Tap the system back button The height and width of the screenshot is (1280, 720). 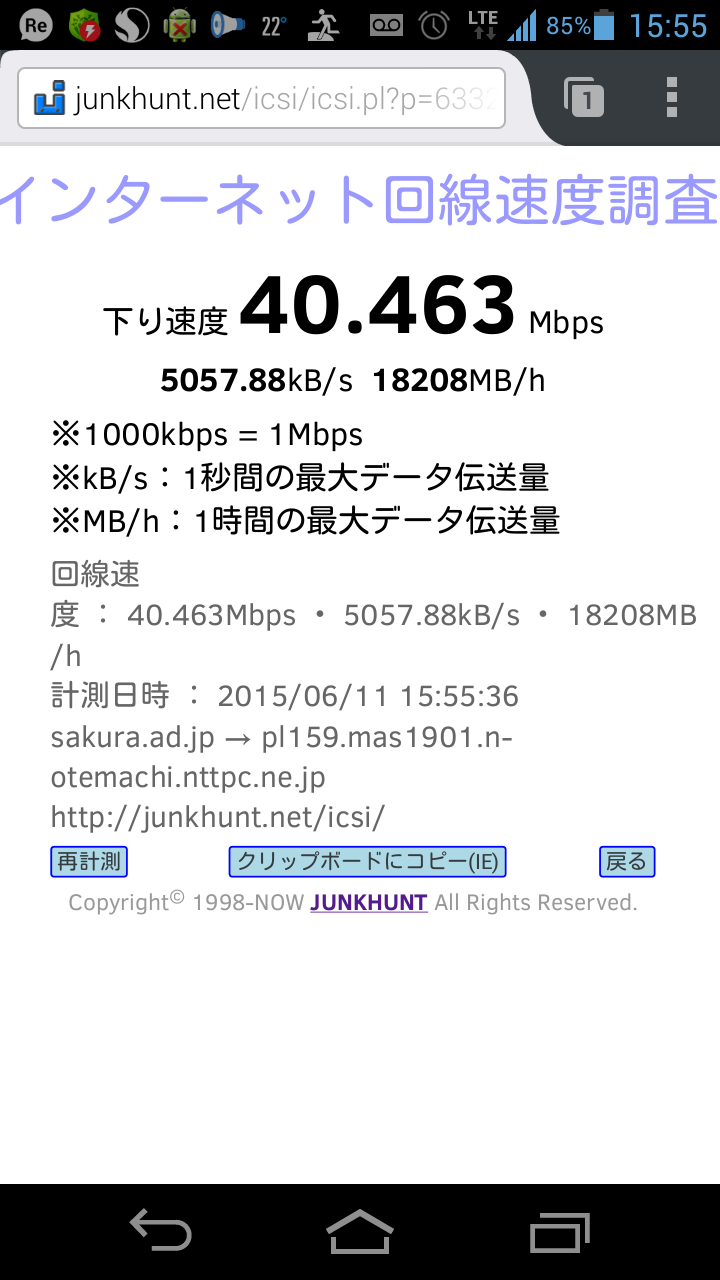pos(160,1232)
